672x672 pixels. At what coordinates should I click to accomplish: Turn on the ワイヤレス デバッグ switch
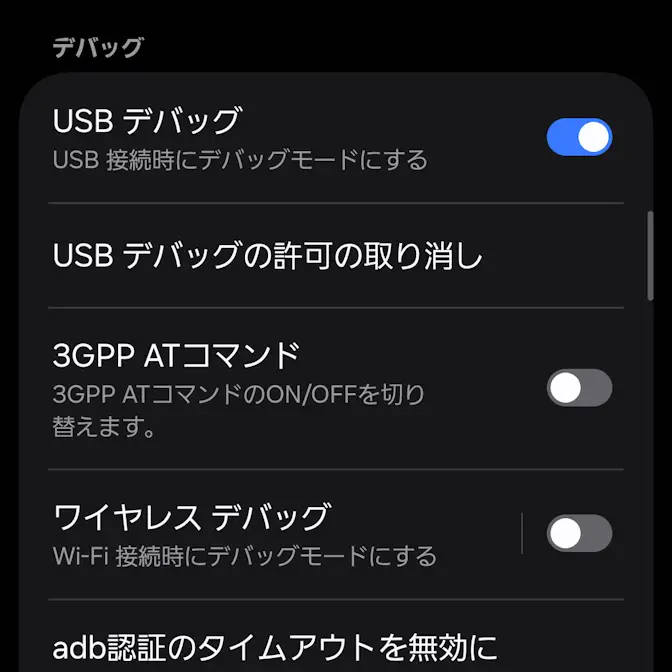click(x=579, y=534)
